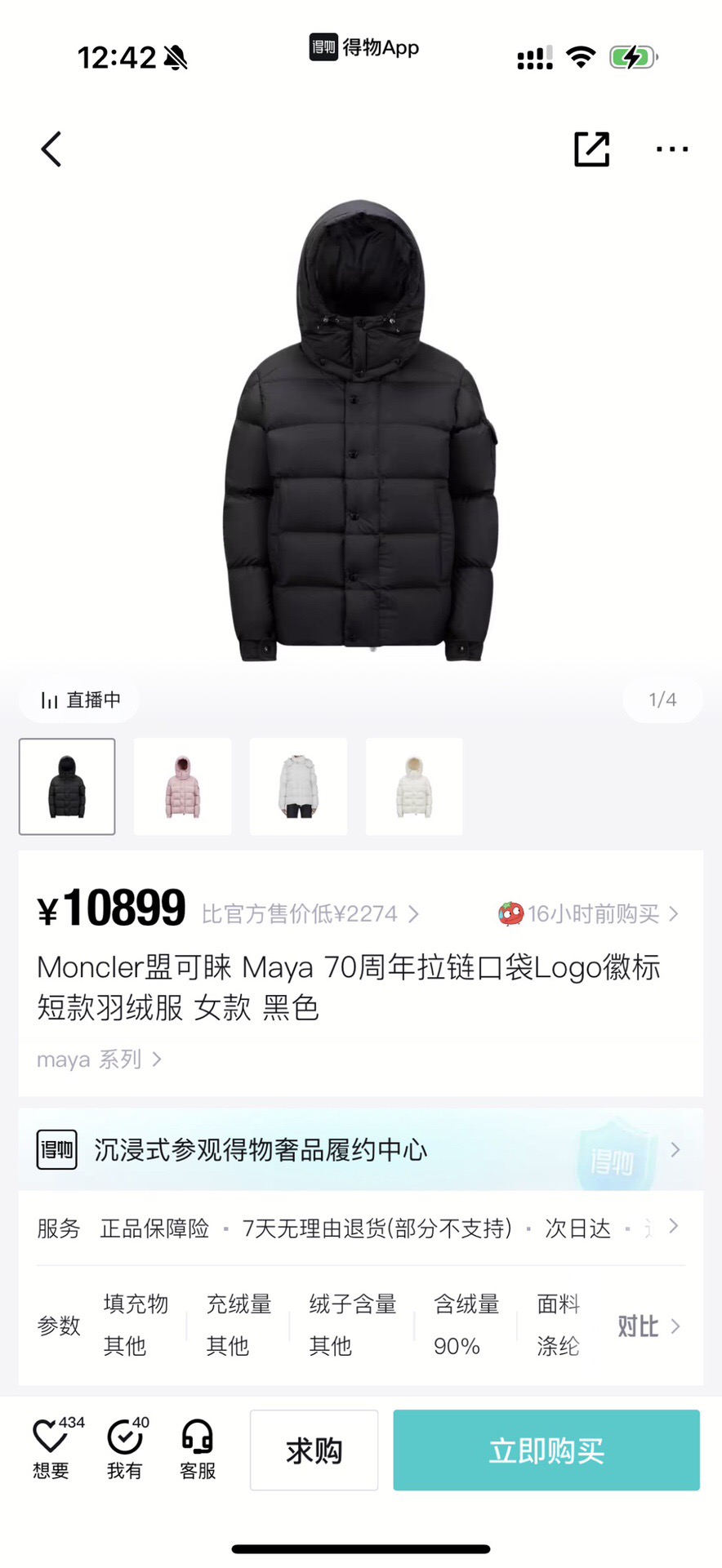The width and height of the screenshot is (722, 1568).
Task: Select the cream white jacket thumbnail
Action: (414, 787)
